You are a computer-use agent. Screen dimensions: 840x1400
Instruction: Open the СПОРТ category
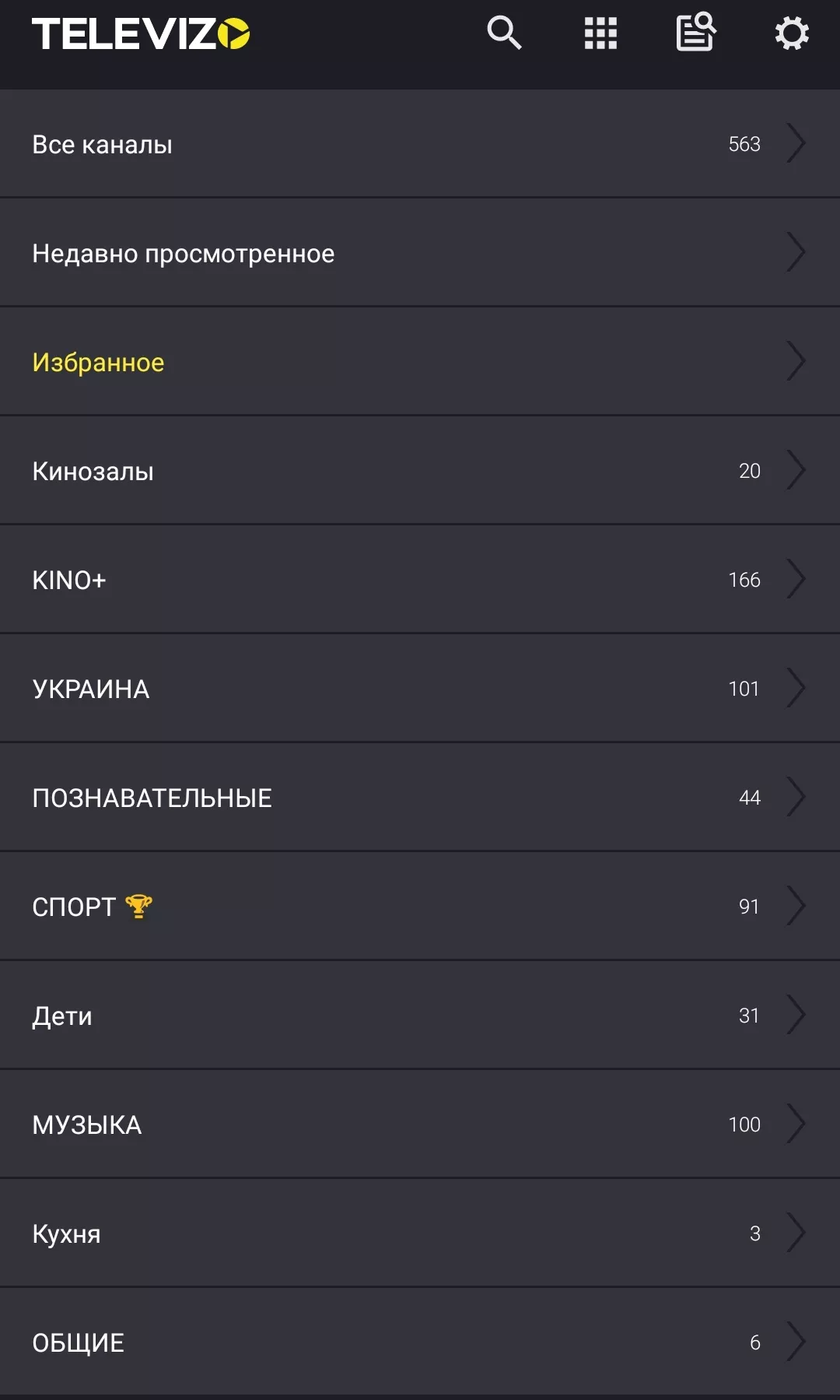[x=420, y=906]
